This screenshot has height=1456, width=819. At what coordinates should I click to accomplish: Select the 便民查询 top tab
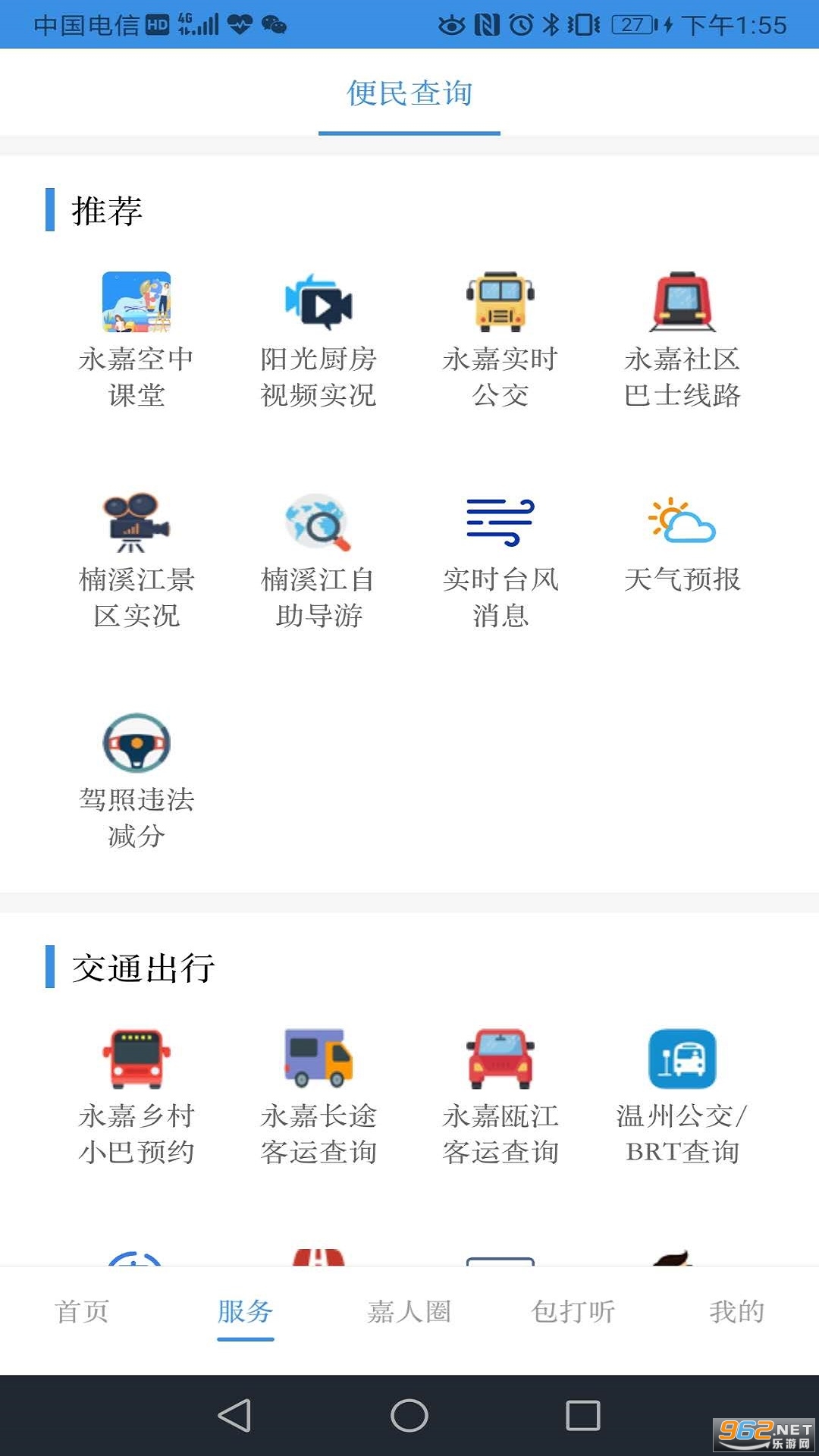click(x=409, y=93)
